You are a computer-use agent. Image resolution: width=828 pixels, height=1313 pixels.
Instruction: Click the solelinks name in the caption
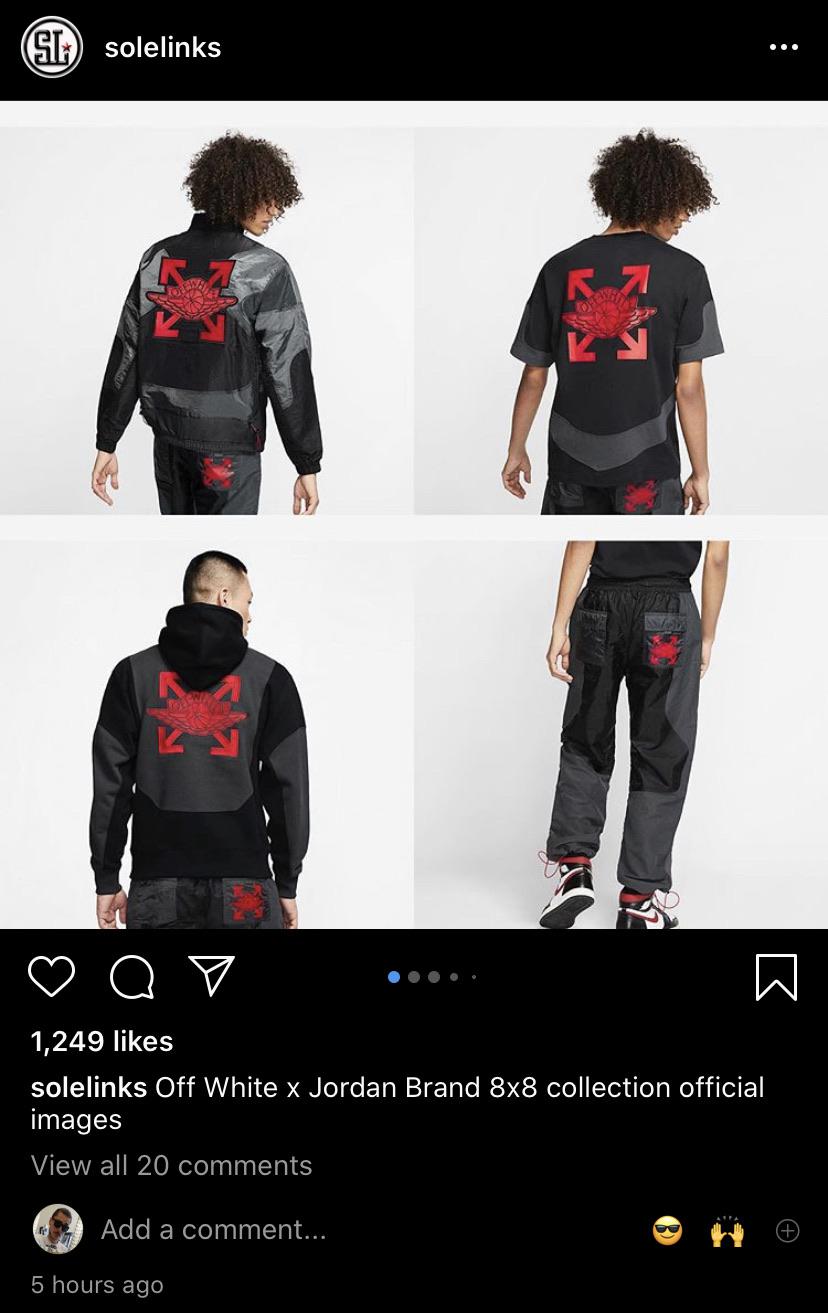coord(88,1087)
